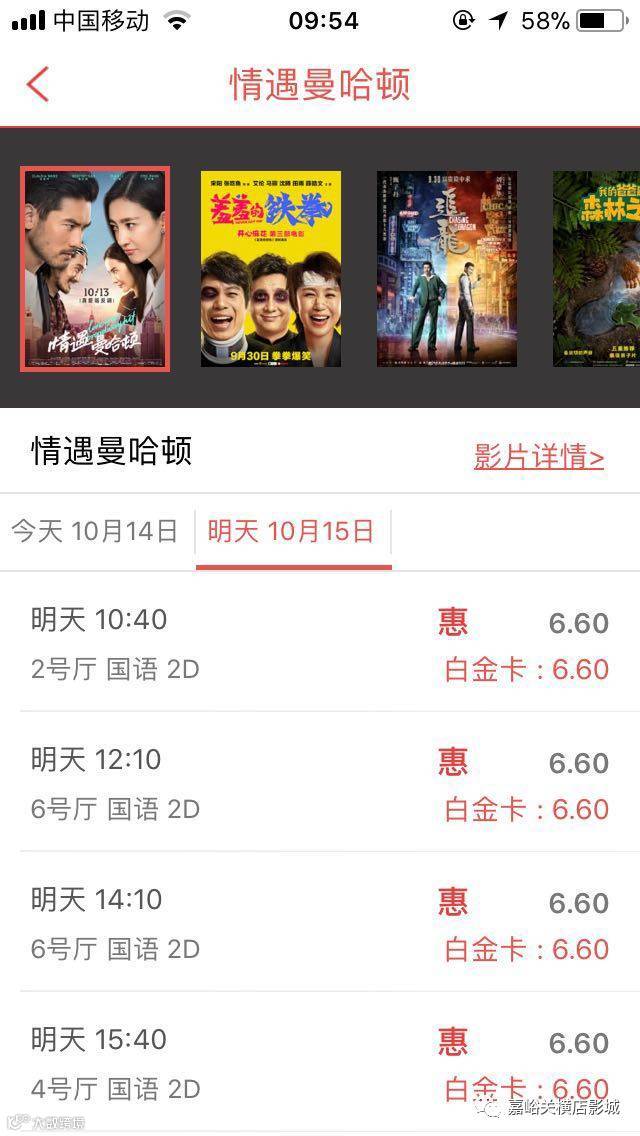Switch to the 明天 10月15日 tab
The height and width of the screenshot is (1136, 640).
coord(293,532)
